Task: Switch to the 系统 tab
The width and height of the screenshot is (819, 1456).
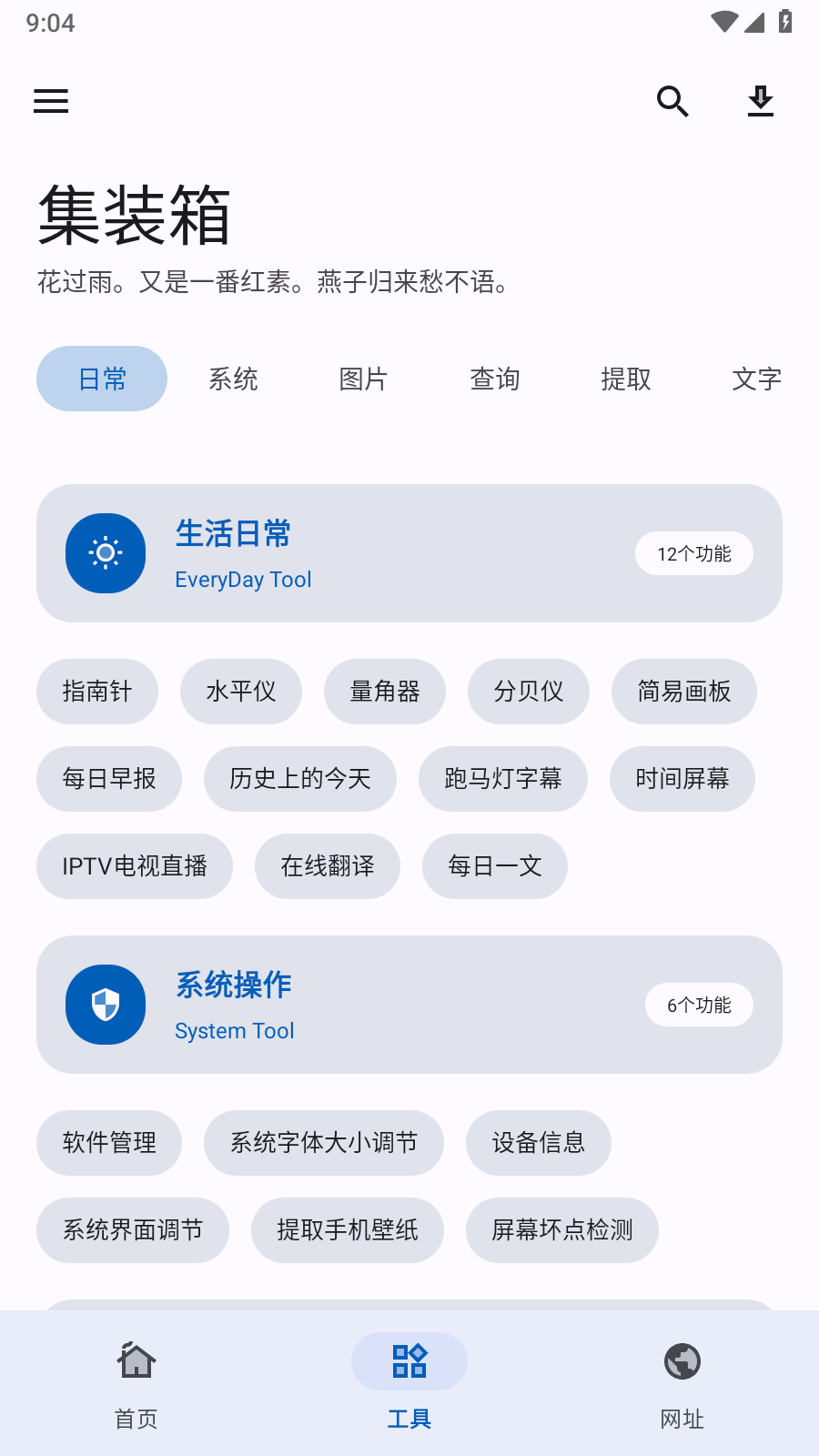Action: click(x=233, y=379)
